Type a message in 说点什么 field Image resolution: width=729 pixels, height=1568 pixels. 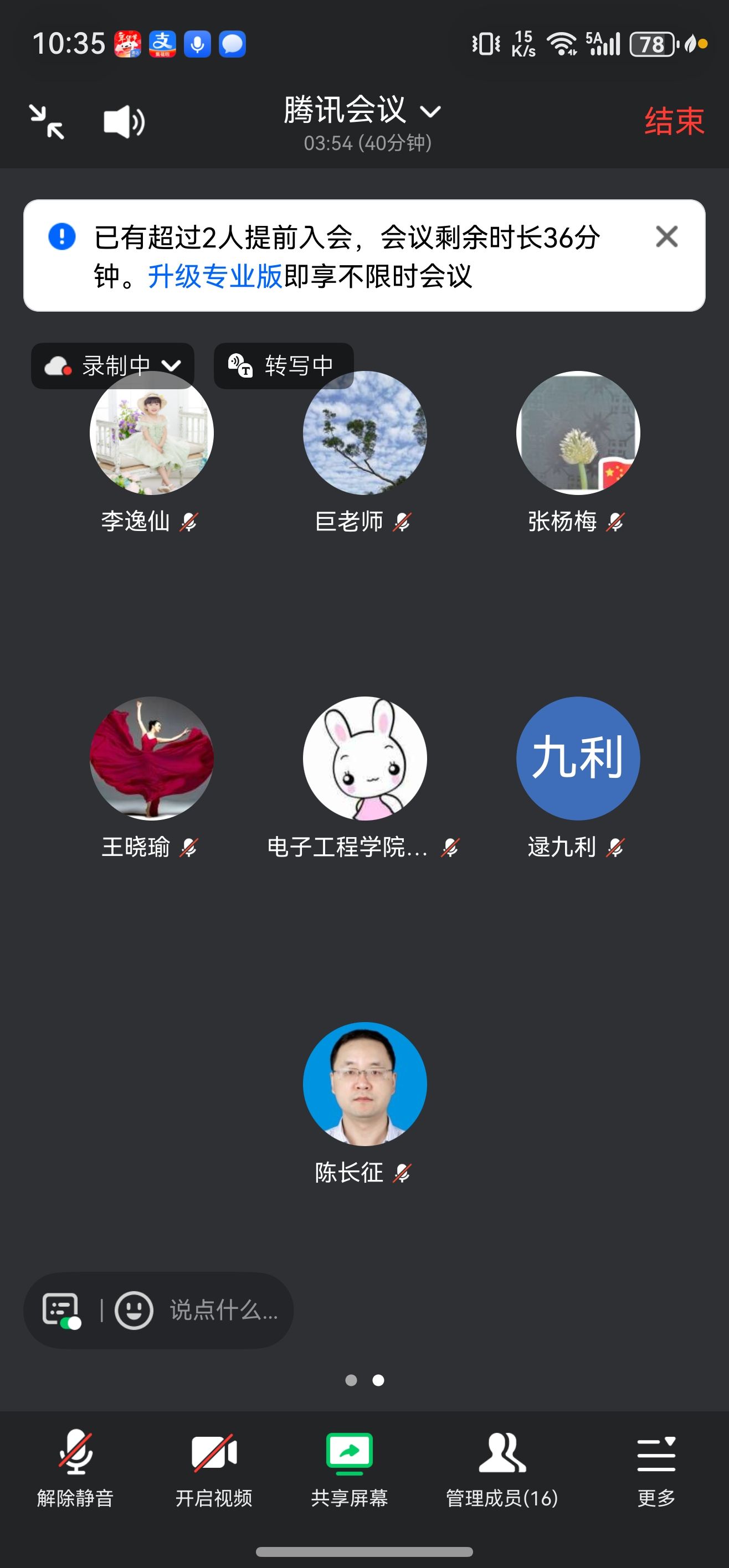pos(223,1310)
